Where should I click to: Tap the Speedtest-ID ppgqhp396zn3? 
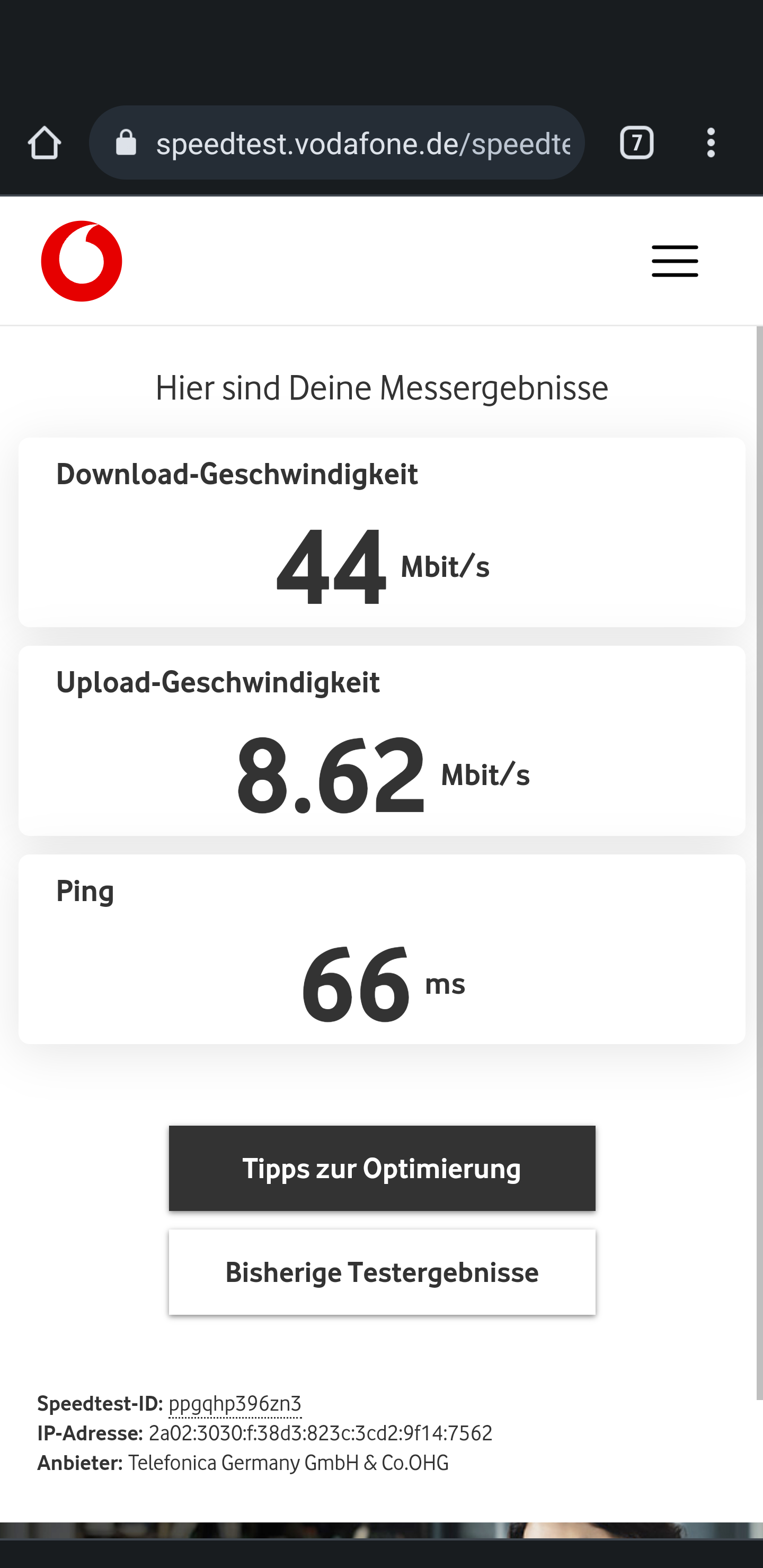(x=235, y=1404)
